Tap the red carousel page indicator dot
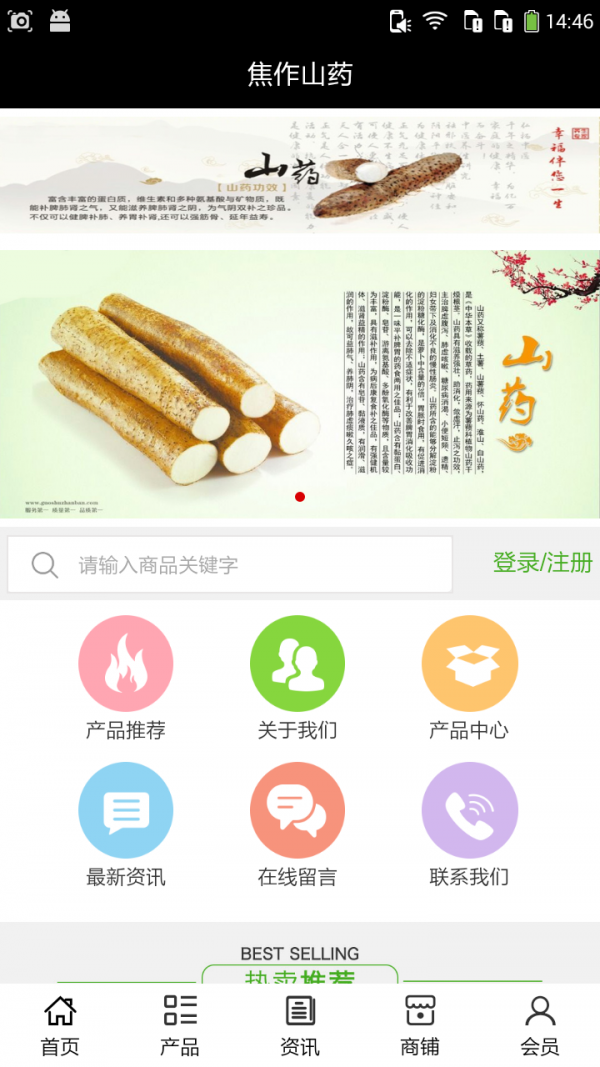The height and width of the screenshot is (1067, 600). tap(300, 497)
